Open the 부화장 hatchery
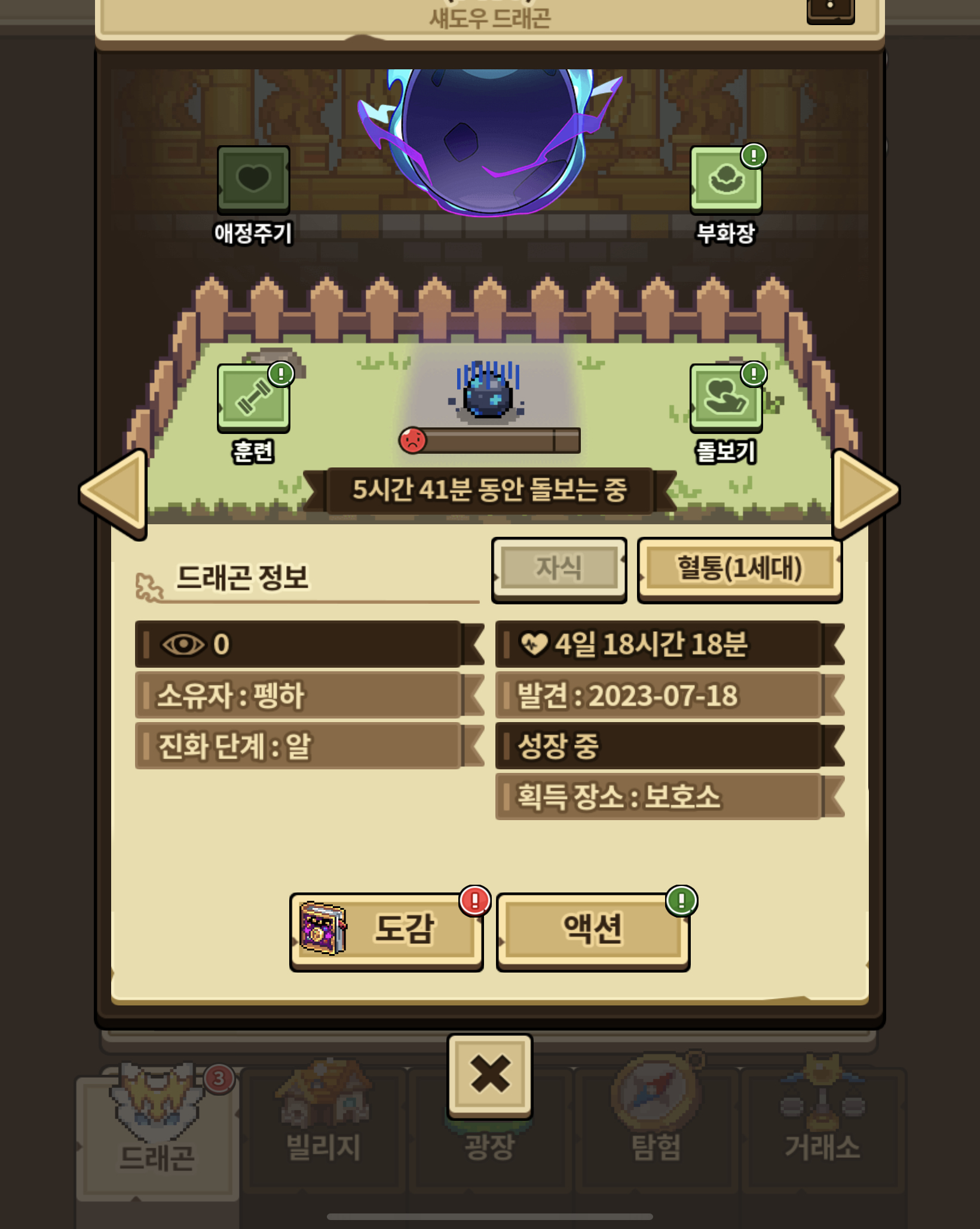The height and width of the screenshot is (1229, 980). pos(726,180)
